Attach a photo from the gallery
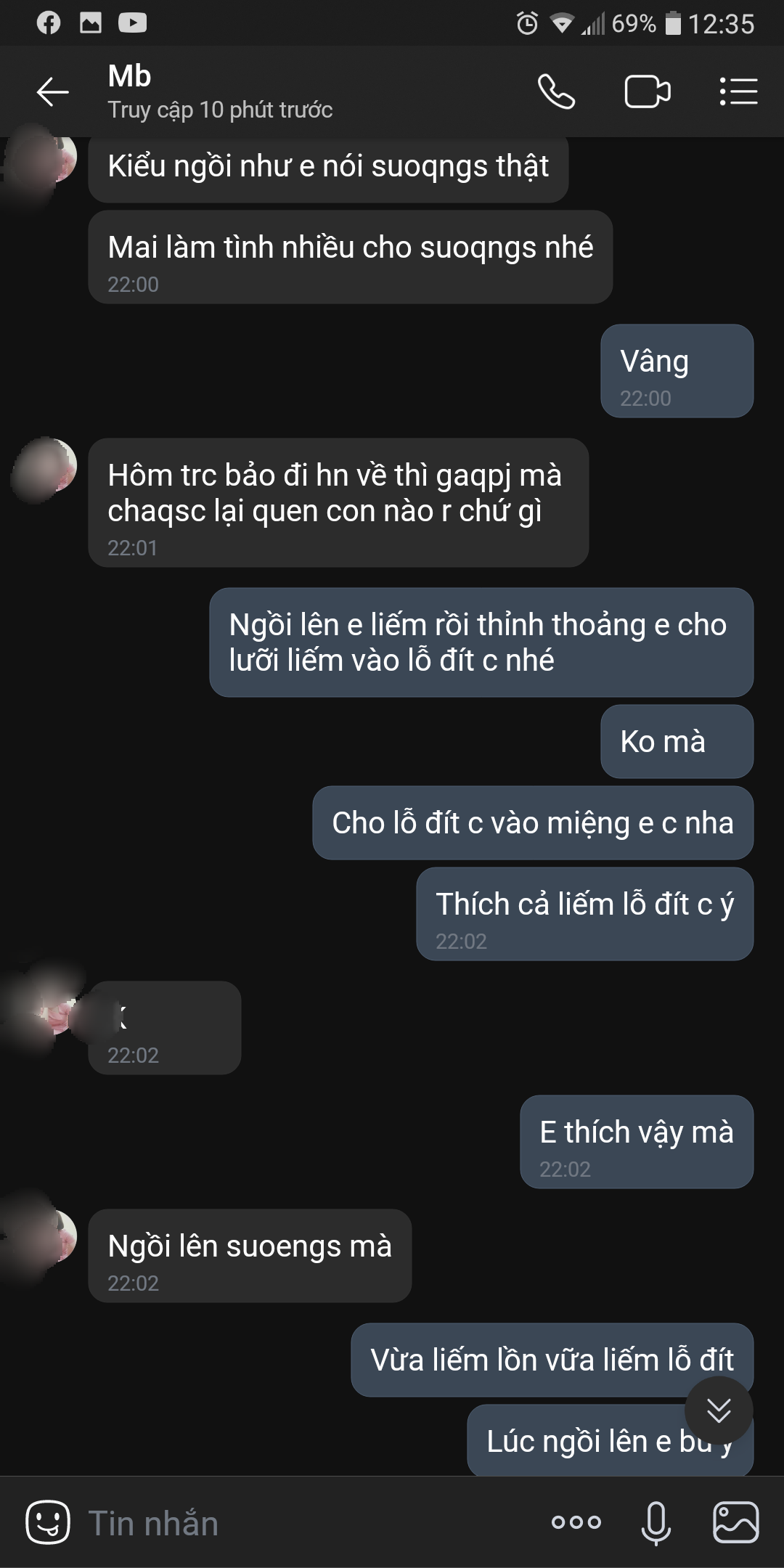 pos(735,1522)
